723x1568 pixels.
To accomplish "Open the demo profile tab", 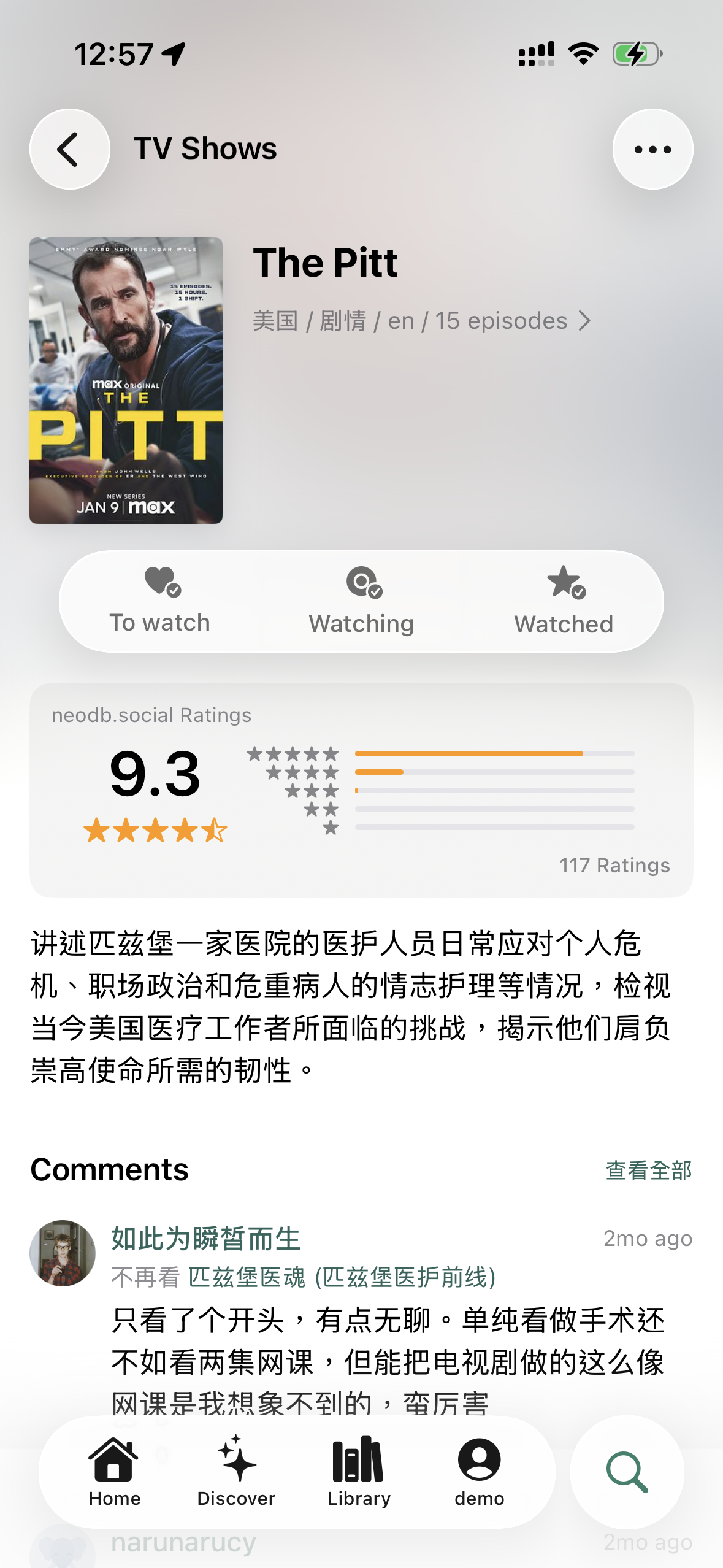I will point(479,1471).
